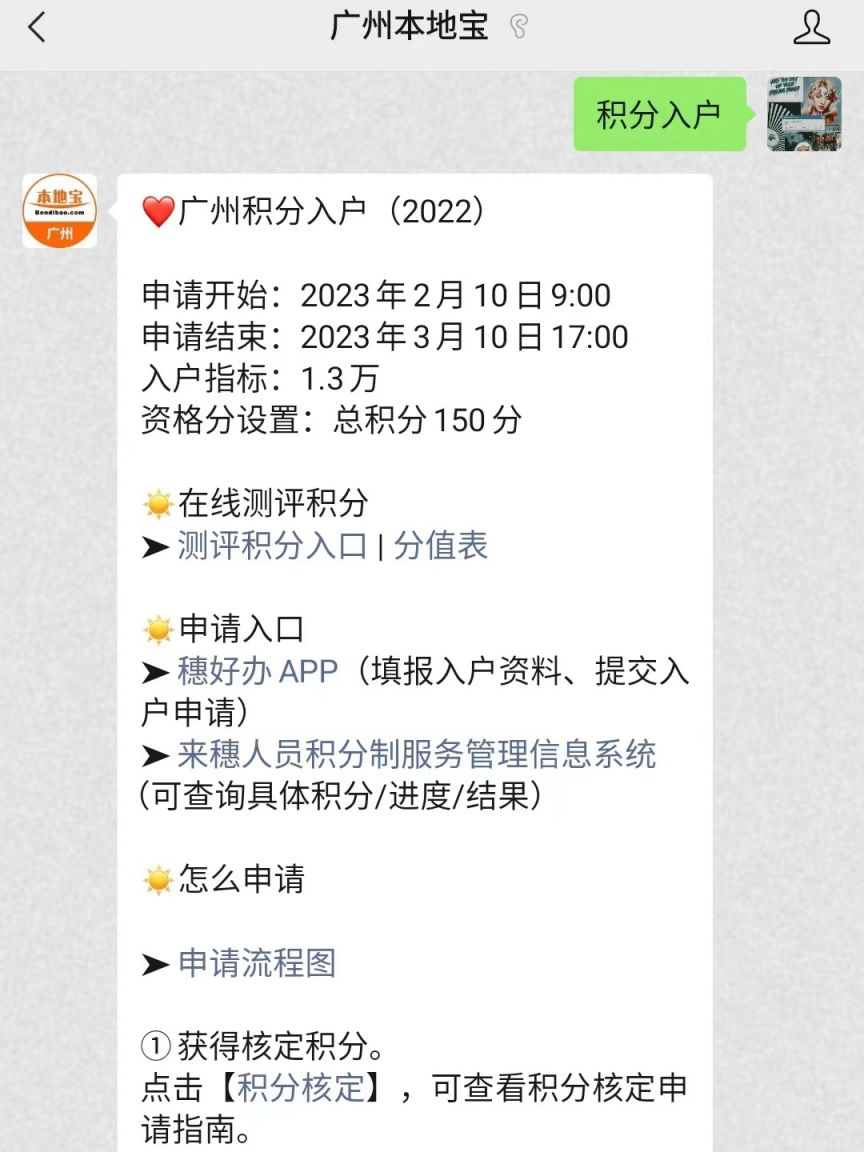The height and width of the screenshot is (1152, 864).
Task: Tap the arrow marker before 测评积分入口
Action: (x=153, y=546)
